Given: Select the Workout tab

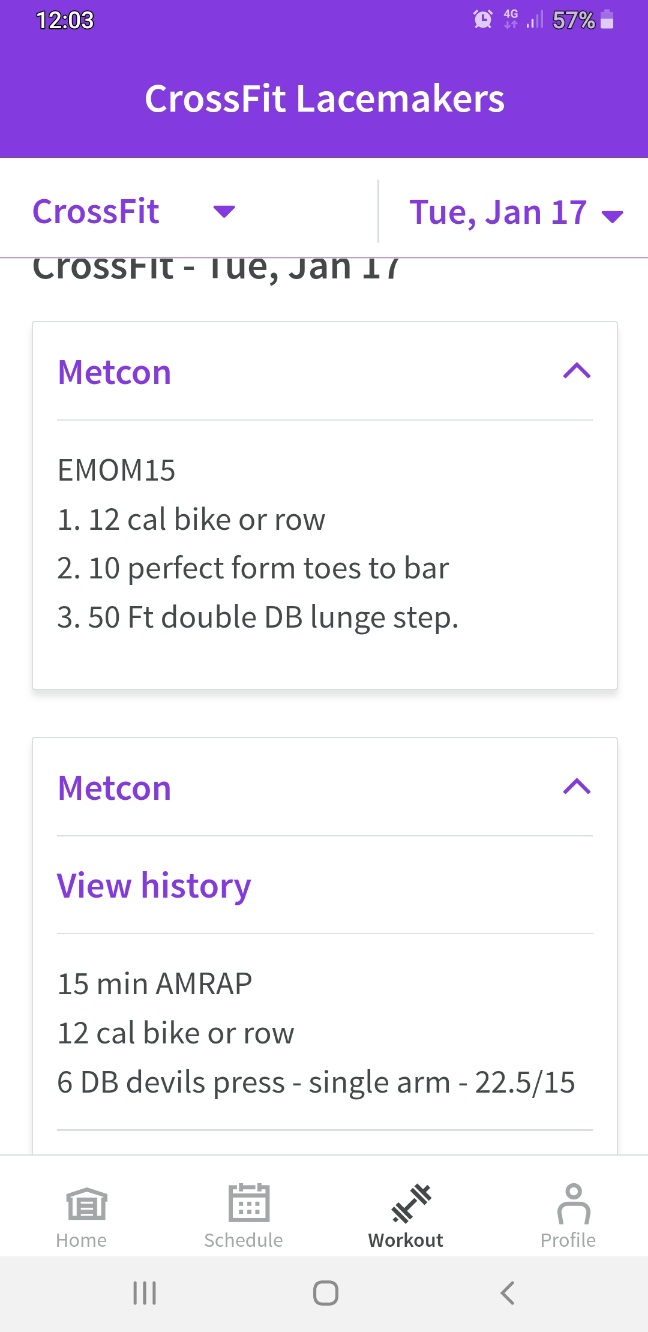Looking at the screenshot, I should point(406,1216).
